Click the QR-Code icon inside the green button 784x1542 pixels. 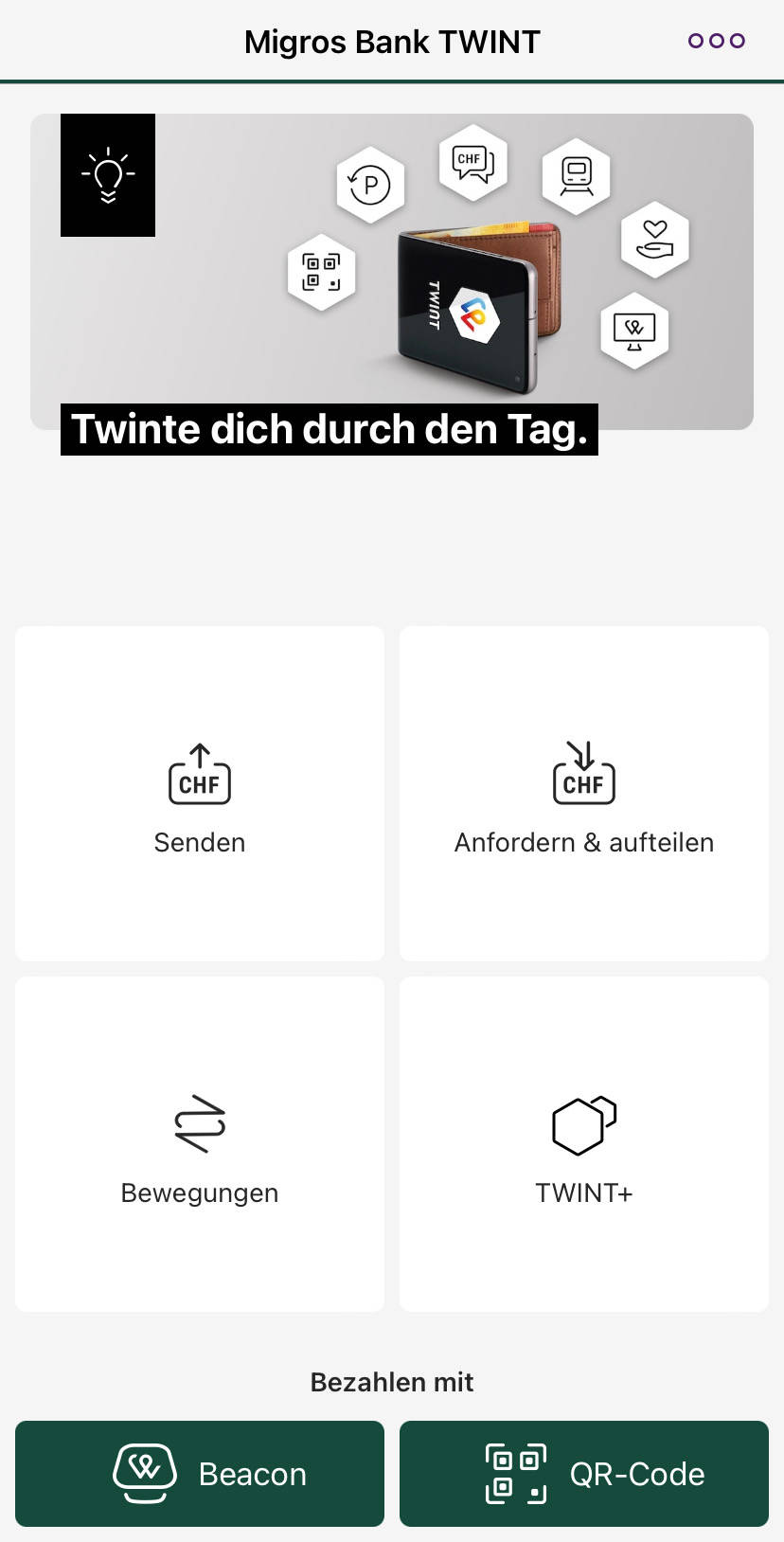(514, 1474)
